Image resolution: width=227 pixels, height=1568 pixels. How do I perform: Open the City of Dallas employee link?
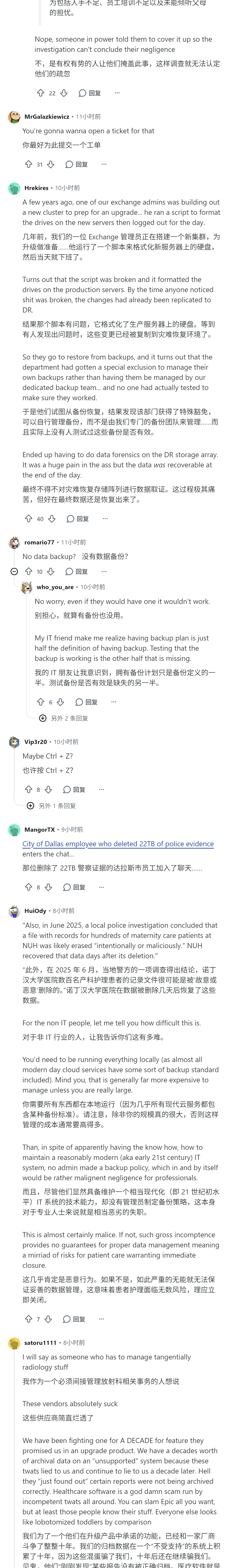pos(118,844)
